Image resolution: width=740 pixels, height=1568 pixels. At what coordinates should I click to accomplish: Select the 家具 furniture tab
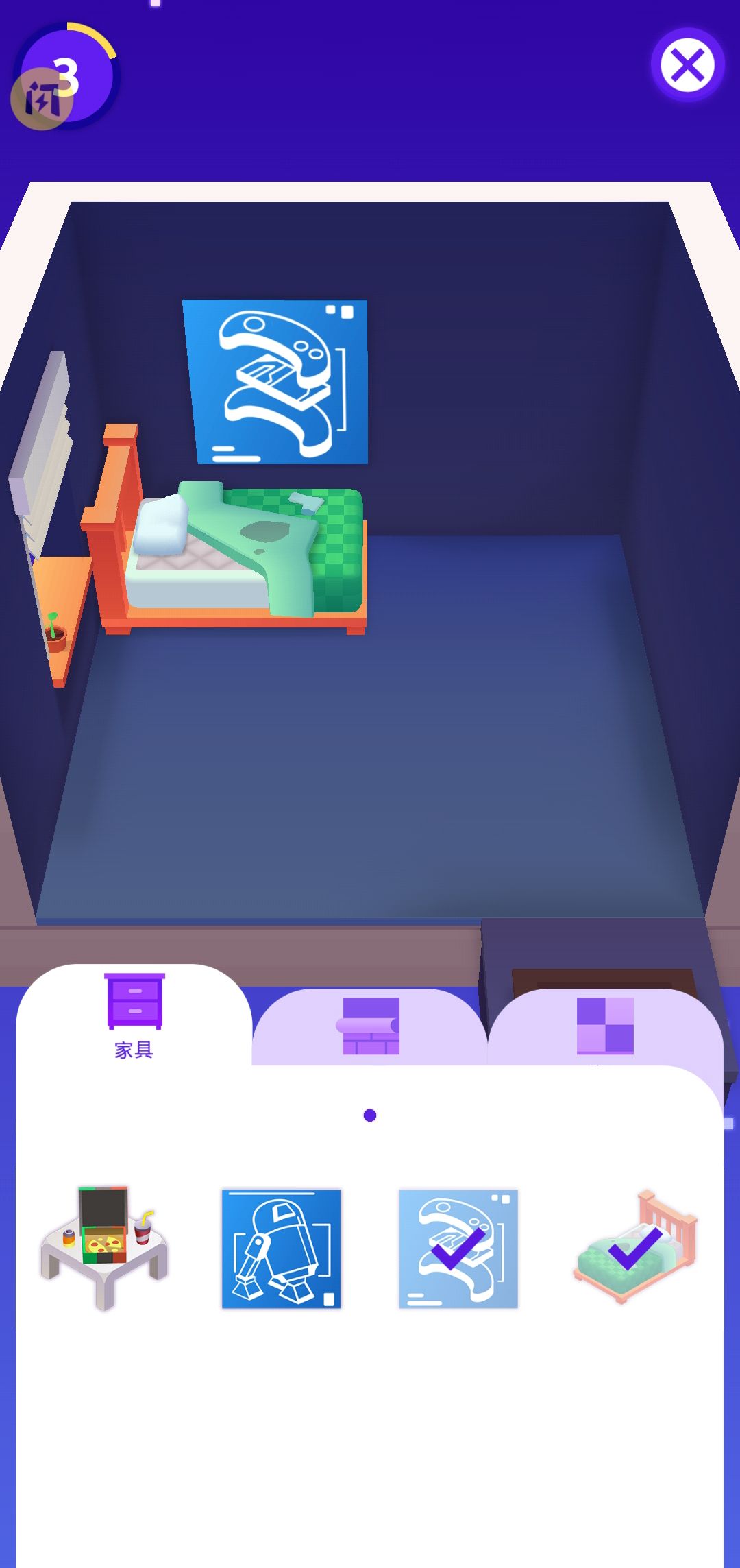coord(134,1016)
